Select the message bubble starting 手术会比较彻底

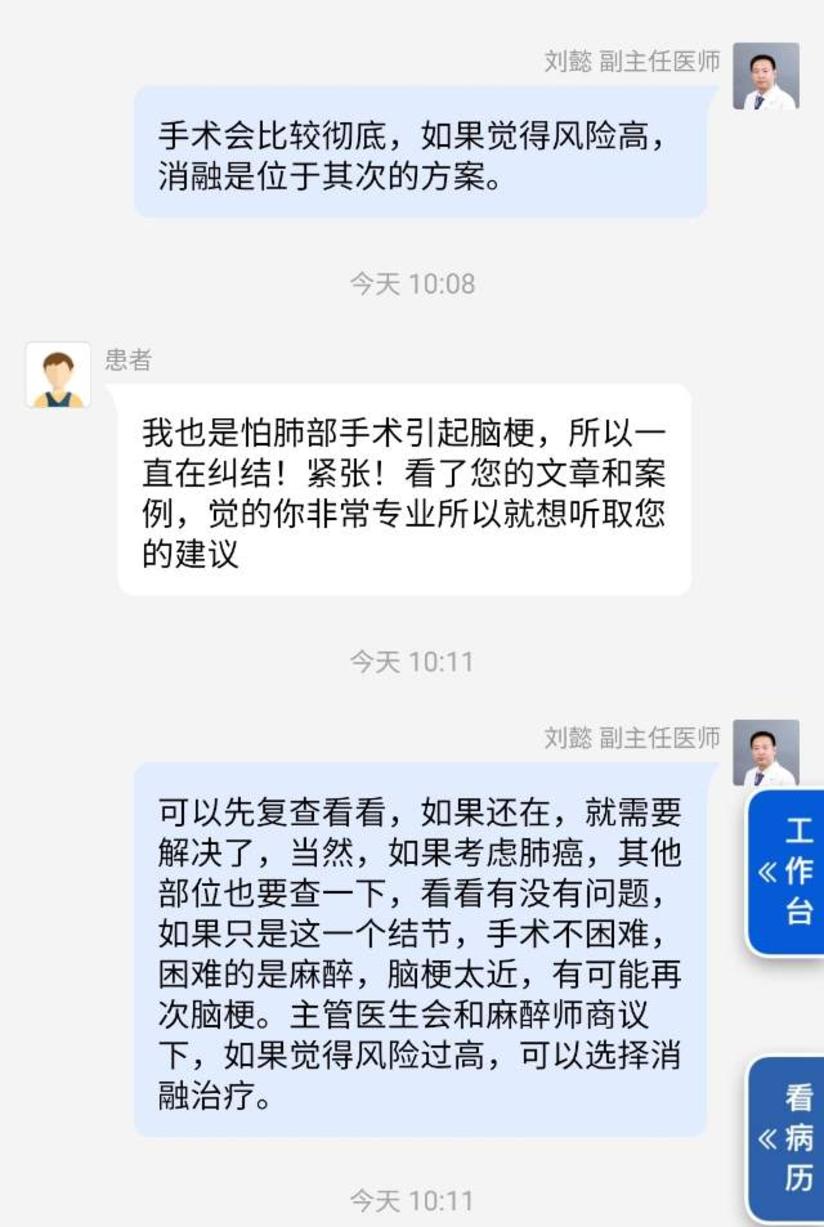418,158
